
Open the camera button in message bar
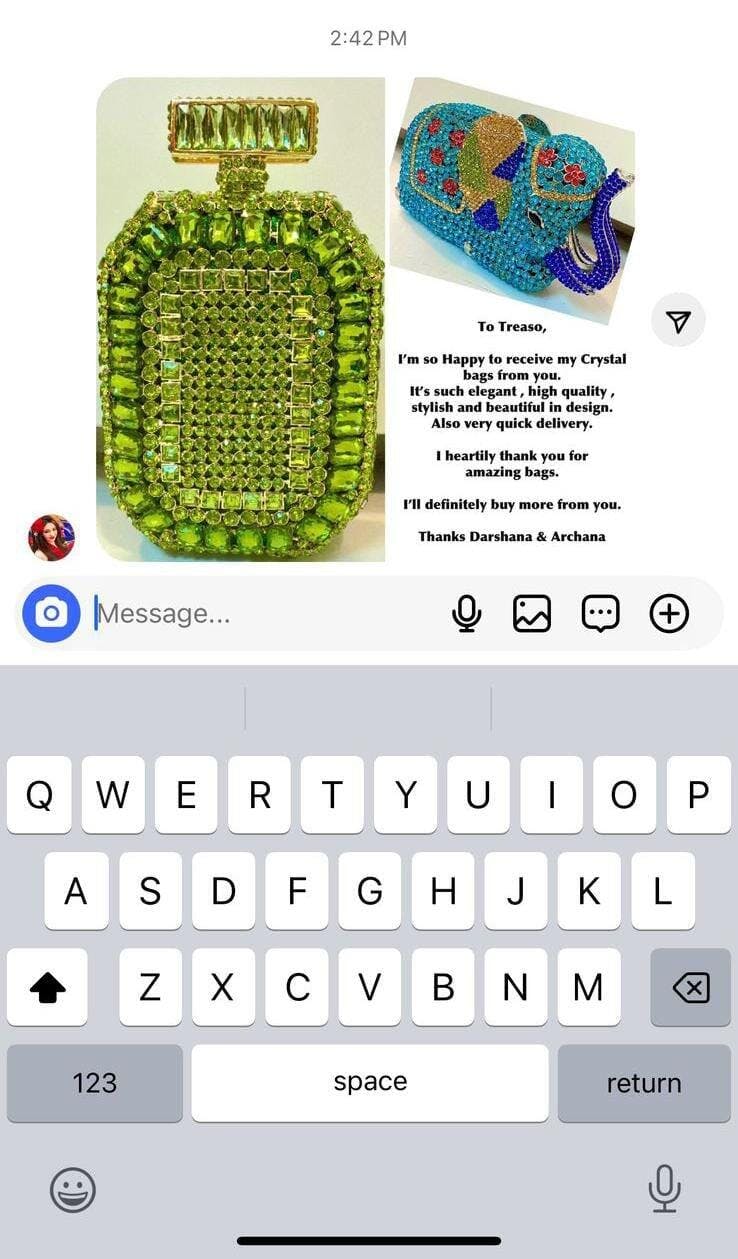pos(51,613)
